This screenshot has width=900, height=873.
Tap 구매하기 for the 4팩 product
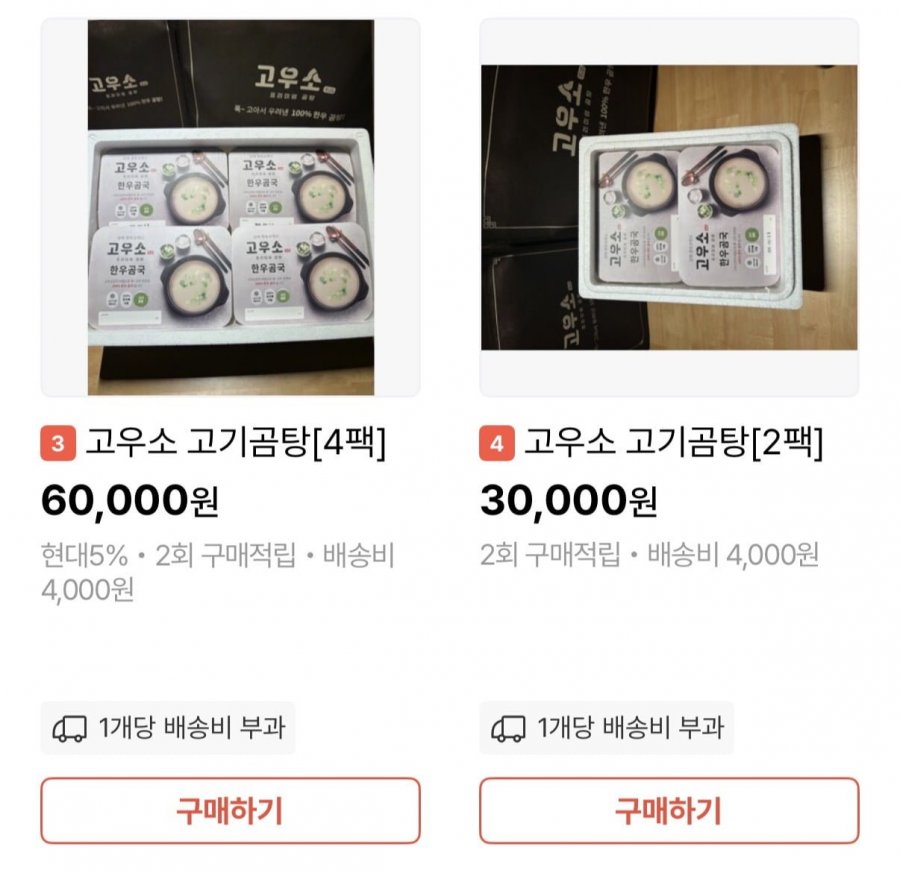[230, 810]
